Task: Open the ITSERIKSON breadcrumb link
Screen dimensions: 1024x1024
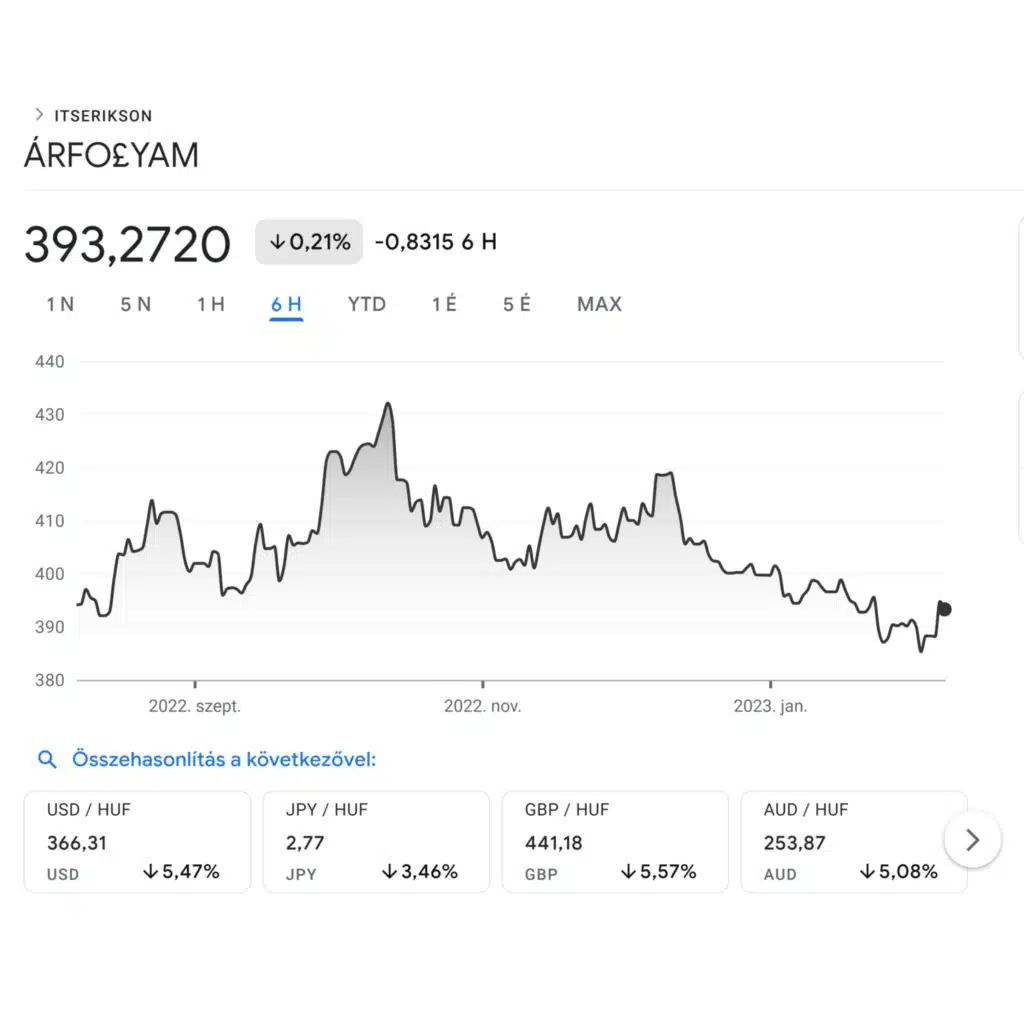Action: (103, 116)
